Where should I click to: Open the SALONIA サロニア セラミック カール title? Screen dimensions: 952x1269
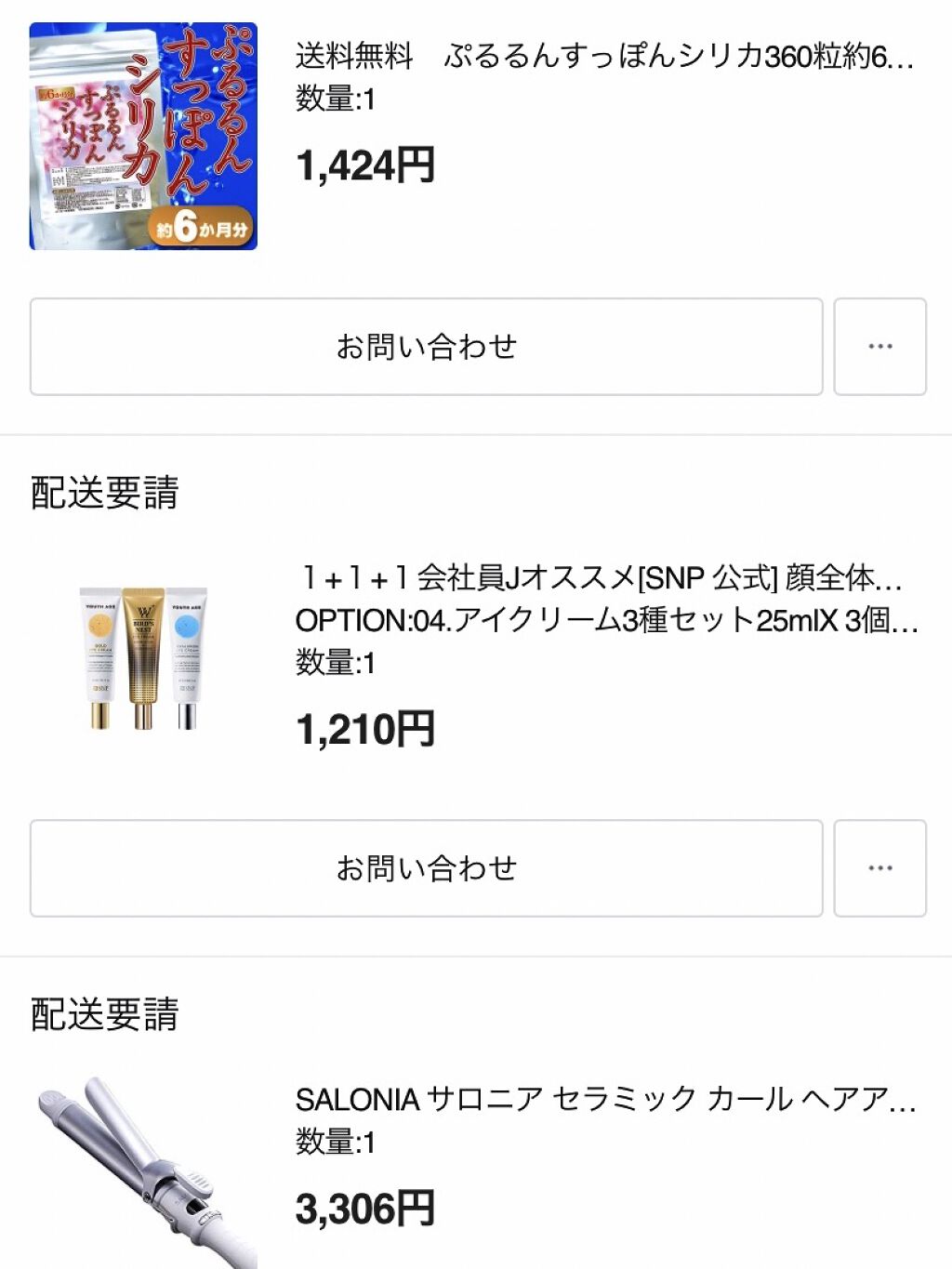point(604,1100)
